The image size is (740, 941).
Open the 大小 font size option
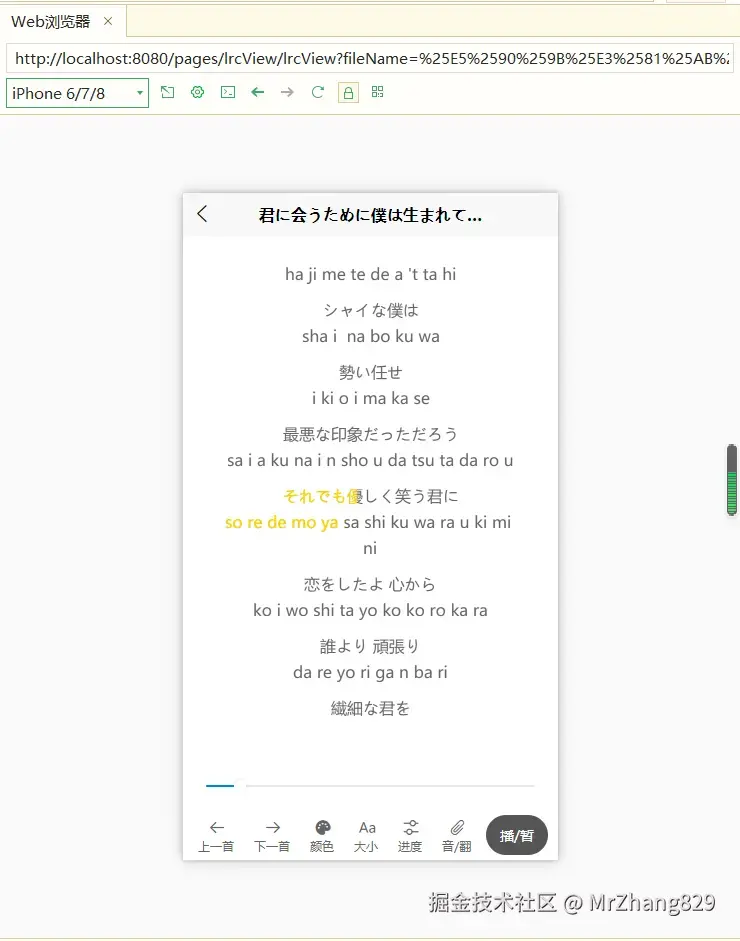pos(366,835)
